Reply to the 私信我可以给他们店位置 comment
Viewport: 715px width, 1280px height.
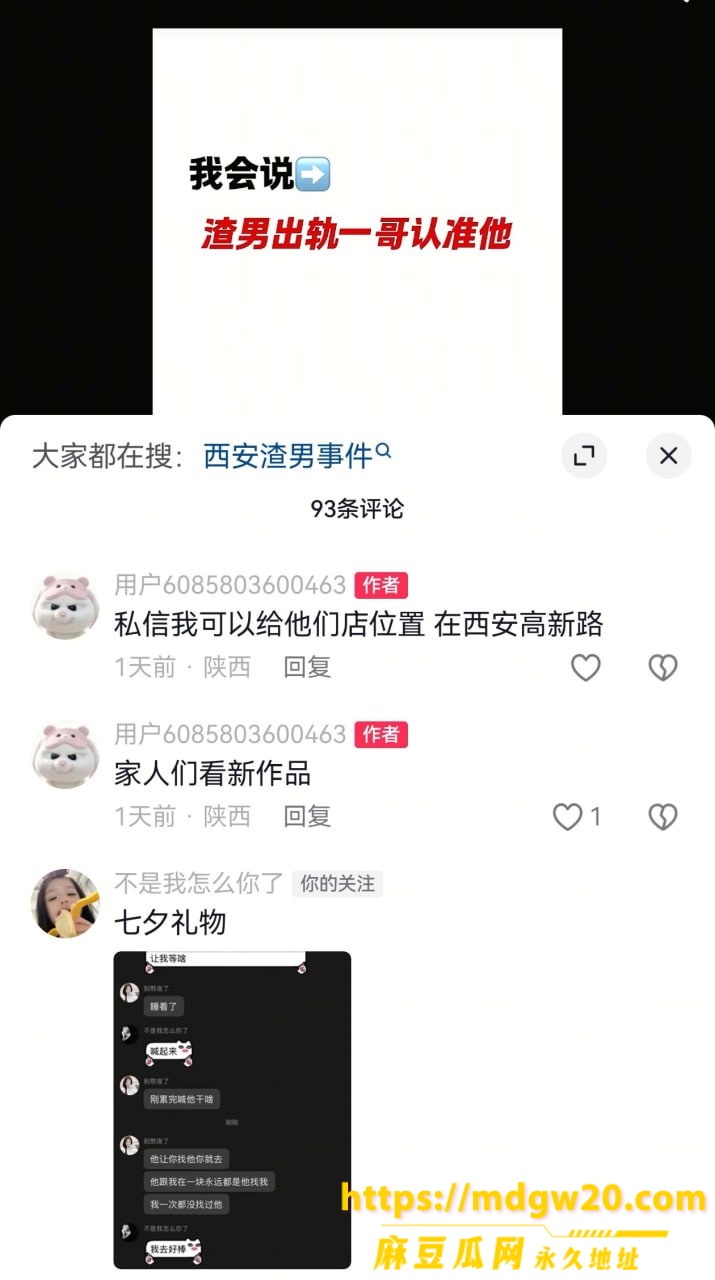(307, 667)
